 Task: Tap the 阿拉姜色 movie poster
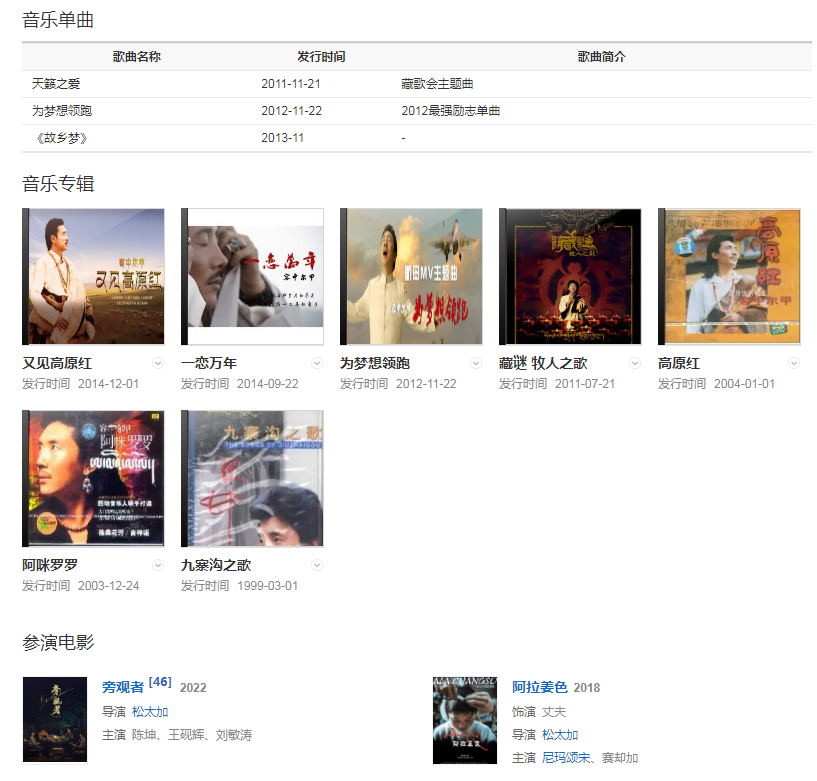[x=465, y=720]
